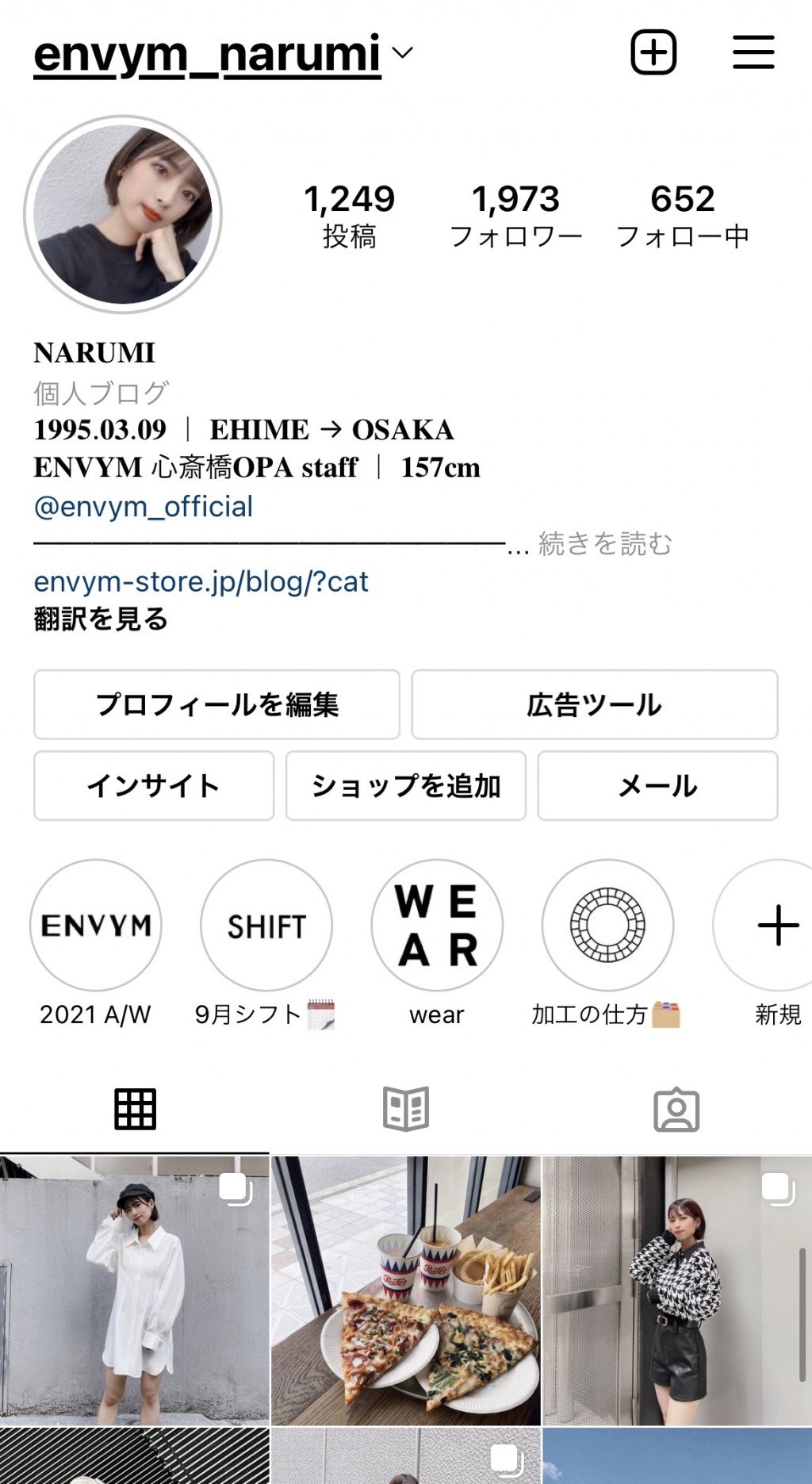Open インサイト

coord(153,785)
